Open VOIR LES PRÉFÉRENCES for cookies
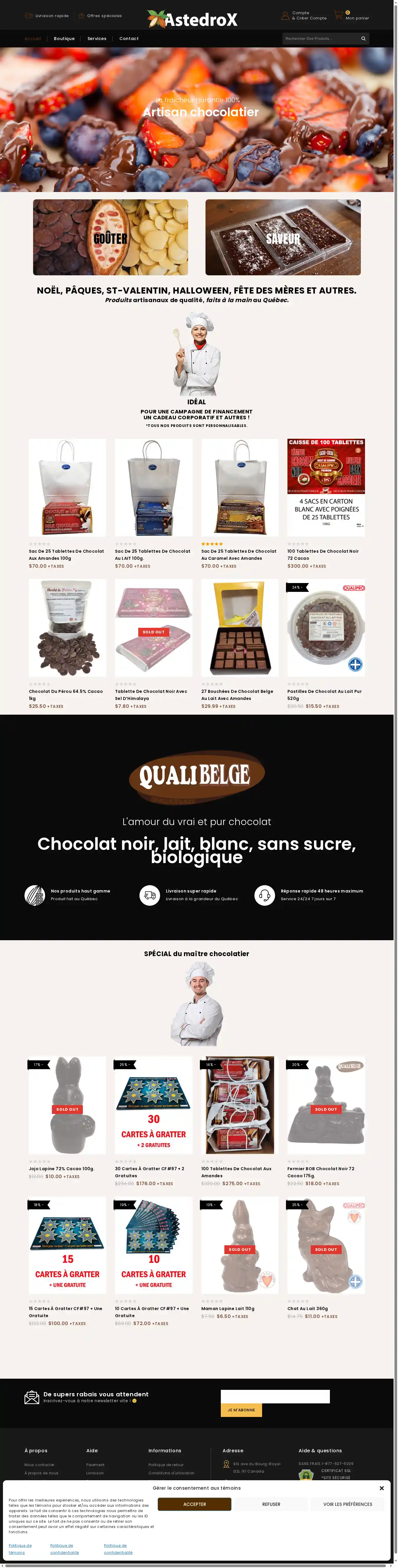 347,1504
